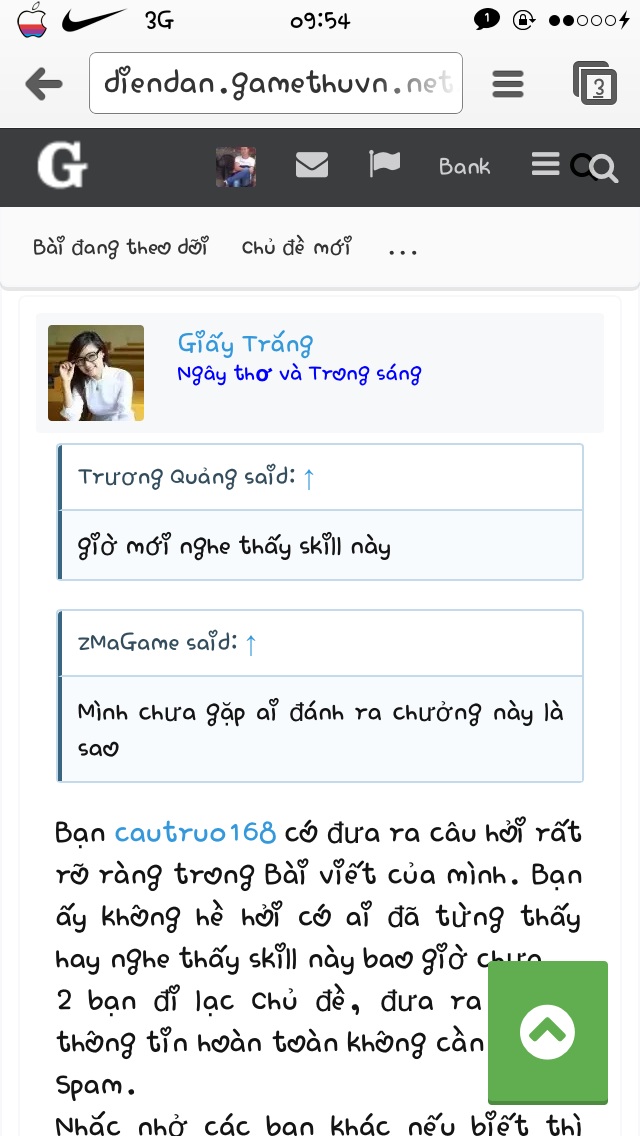Screen dimensions: 640x1136
Task: Tap the green jump-to-top button
Action: pos(547,1032)
